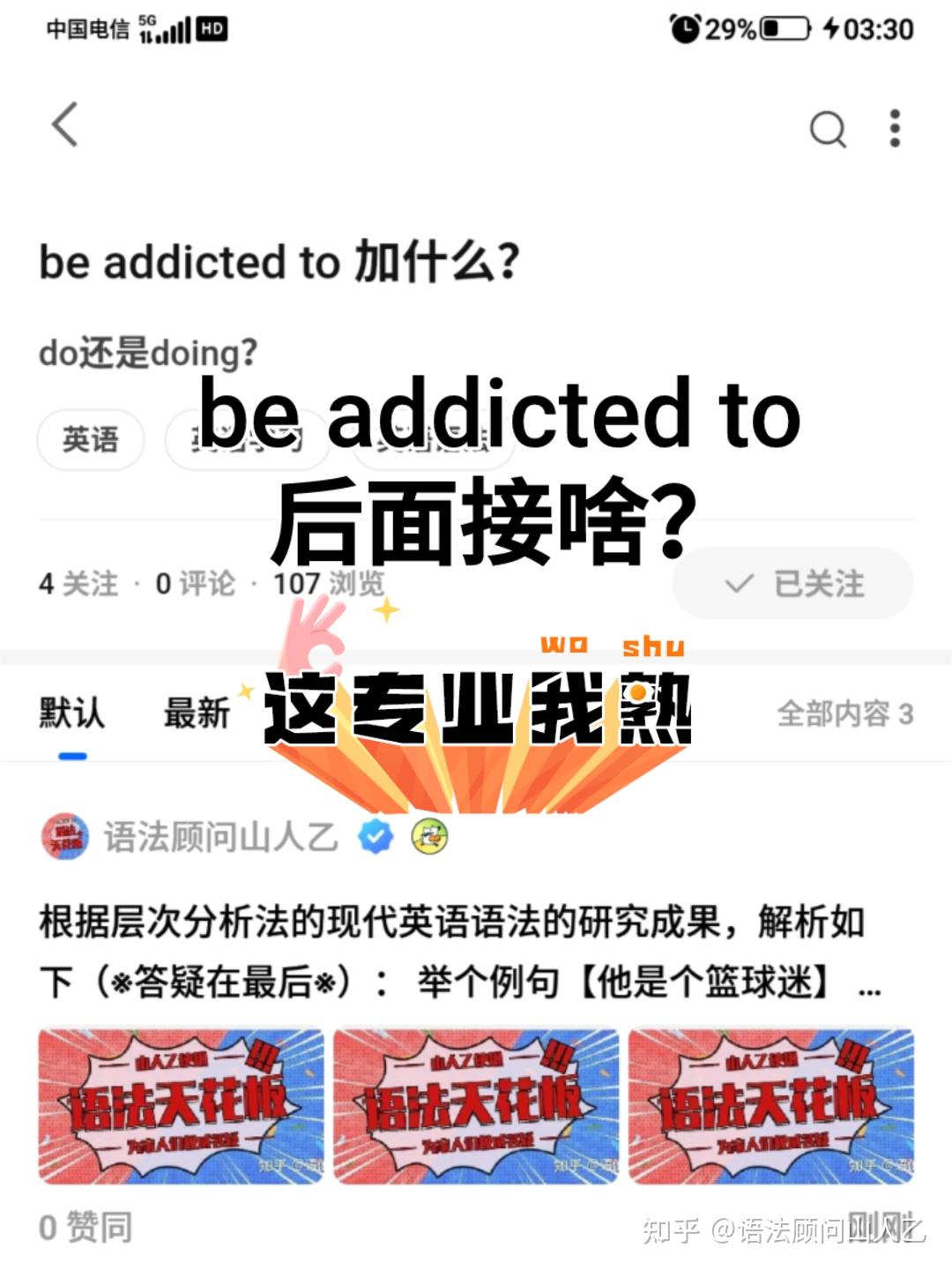This screenshot has height=1270, width=952.
Task: Click the blue verified badge next to username
Action: 376,834
